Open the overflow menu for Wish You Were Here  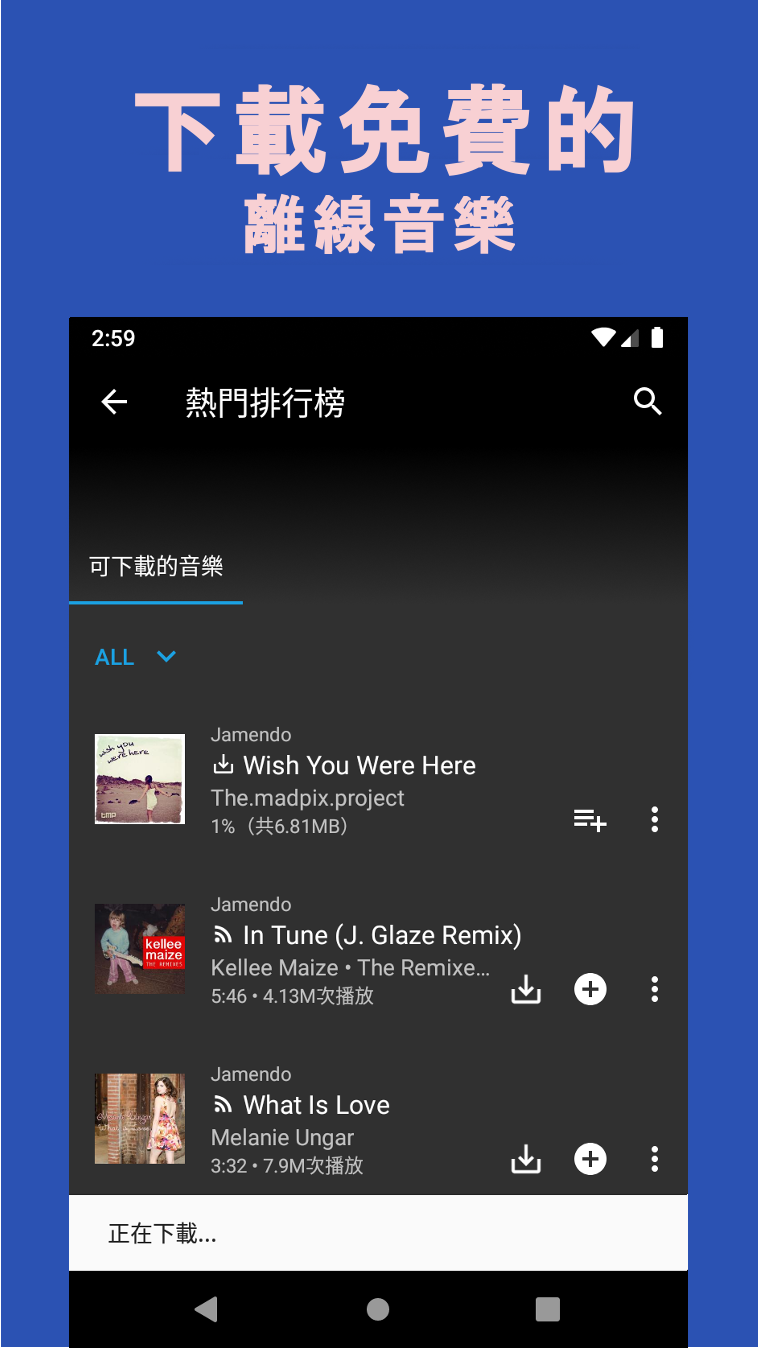(x=654, y=819)
